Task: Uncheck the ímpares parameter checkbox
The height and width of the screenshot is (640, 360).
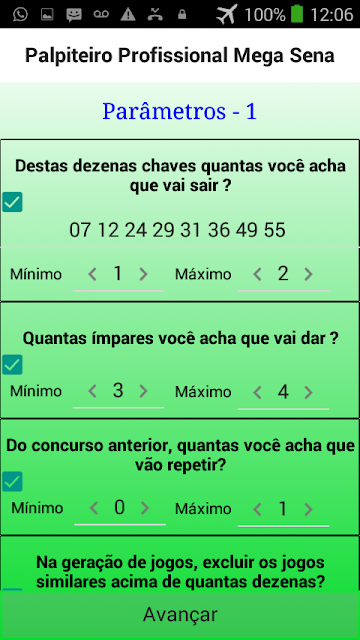Action: click(x=12, y=364)
